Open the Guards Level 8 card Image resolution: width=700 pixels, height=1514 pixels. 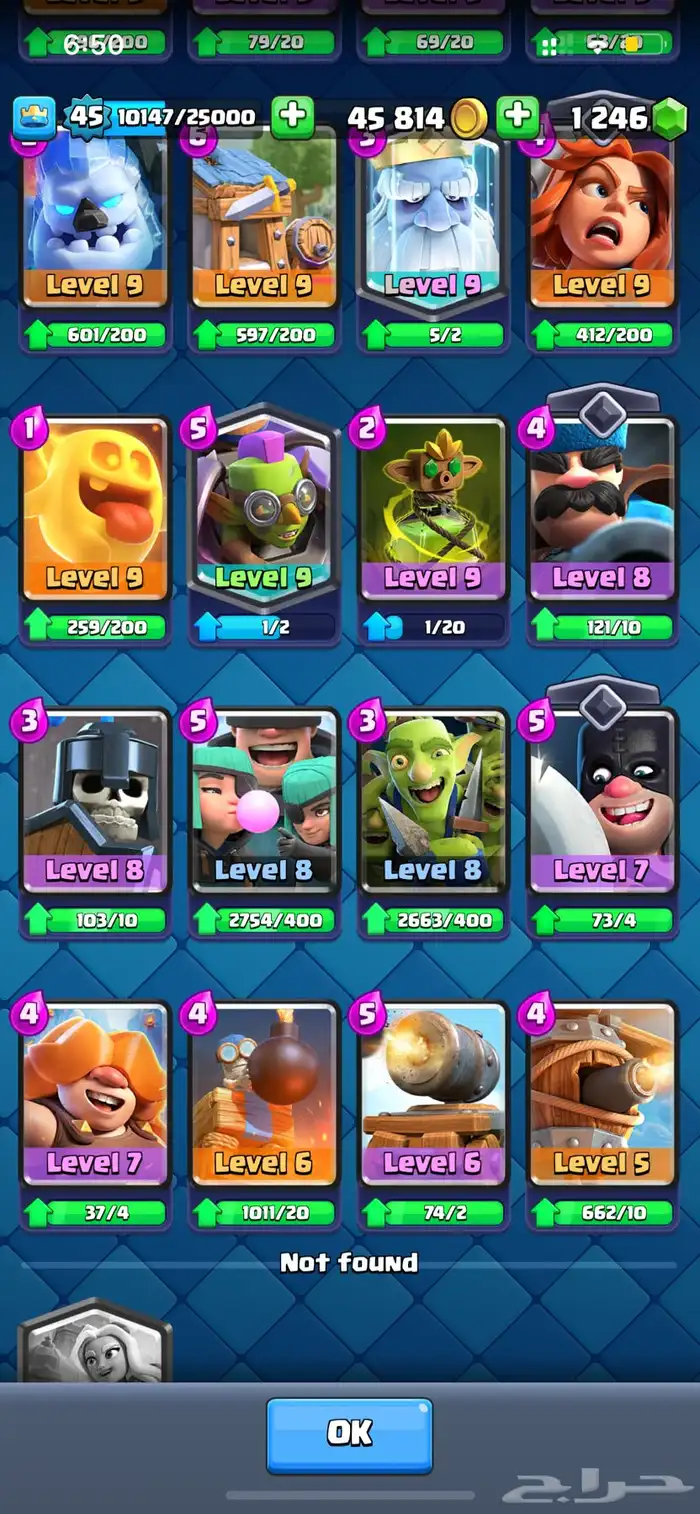pos(95,800)
